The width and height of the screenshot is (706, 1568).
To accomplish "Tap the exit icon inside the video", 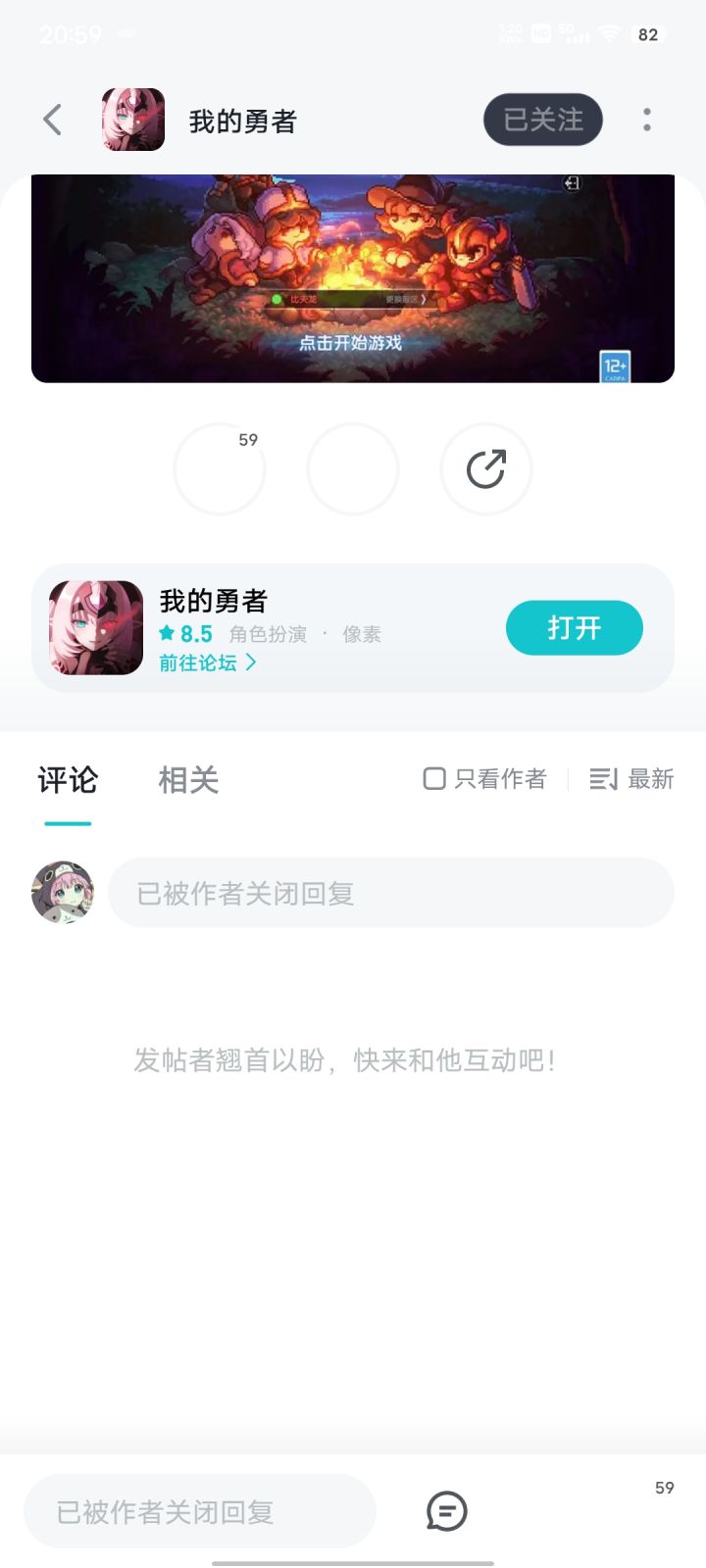I will (572, 182).
